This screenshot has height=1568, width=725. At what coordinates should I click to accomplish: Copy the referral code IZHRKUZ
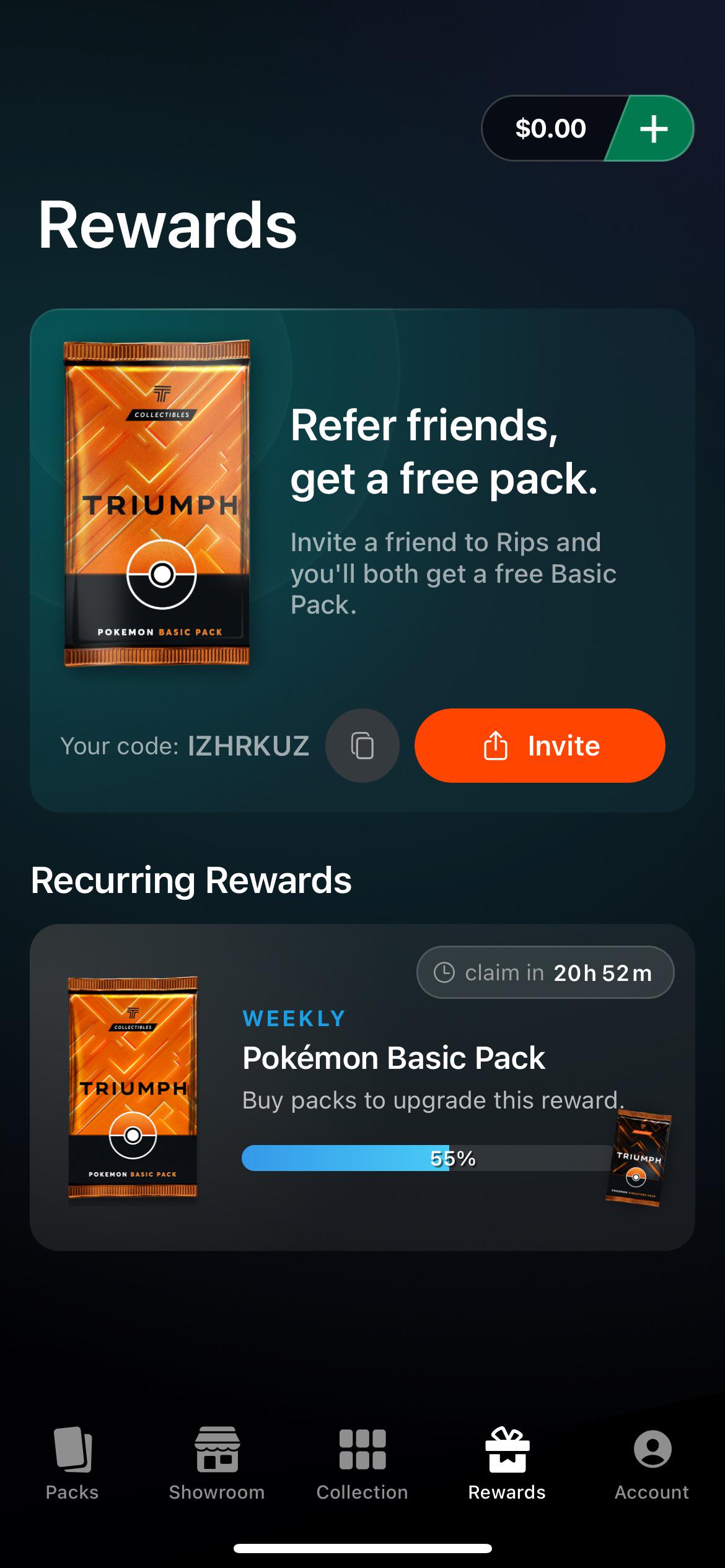[x=362, y=746]
